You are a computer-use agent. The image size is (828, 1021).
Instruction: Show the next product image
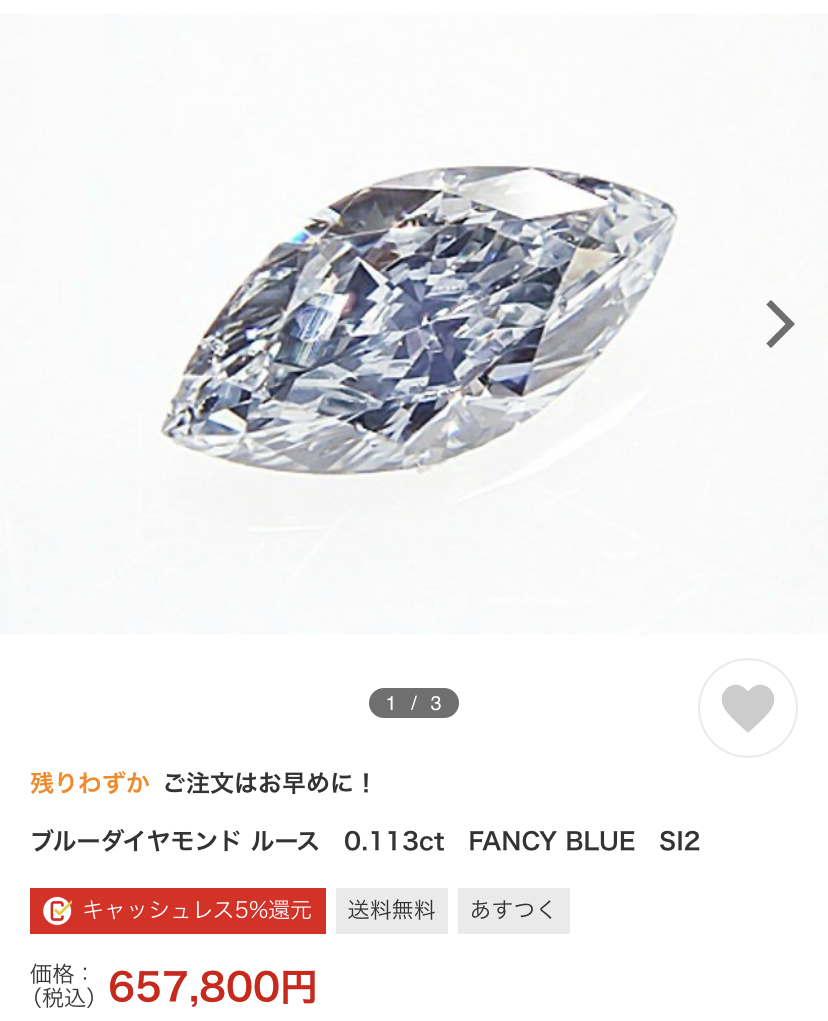(779, 324)
